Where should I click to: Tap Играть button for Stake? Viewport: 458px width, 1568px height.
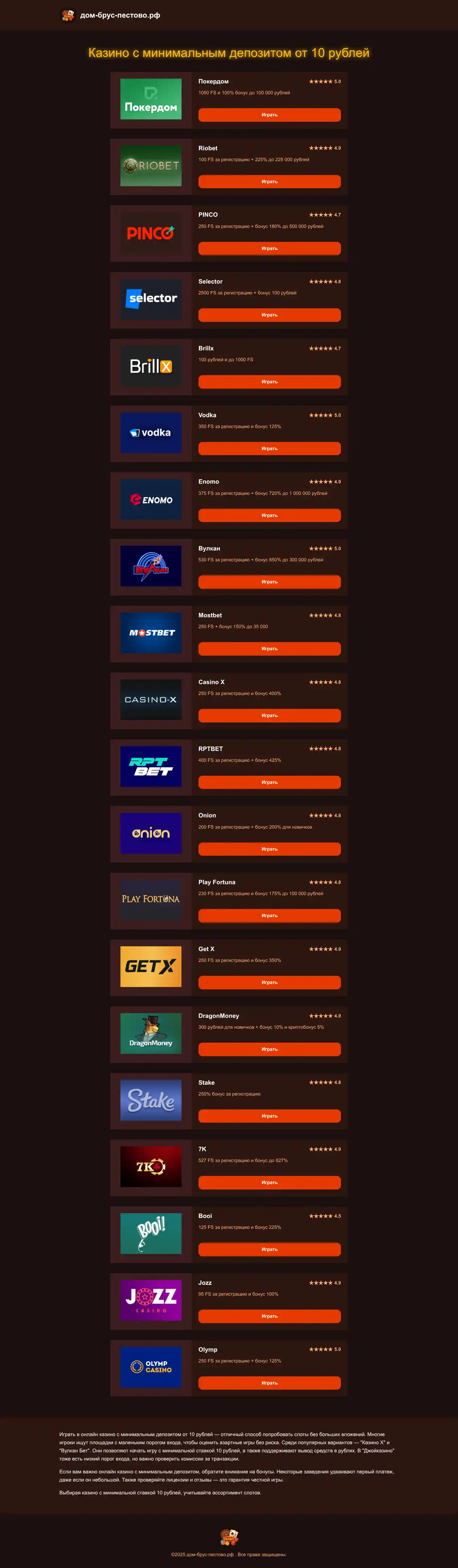click(269, 1116)
